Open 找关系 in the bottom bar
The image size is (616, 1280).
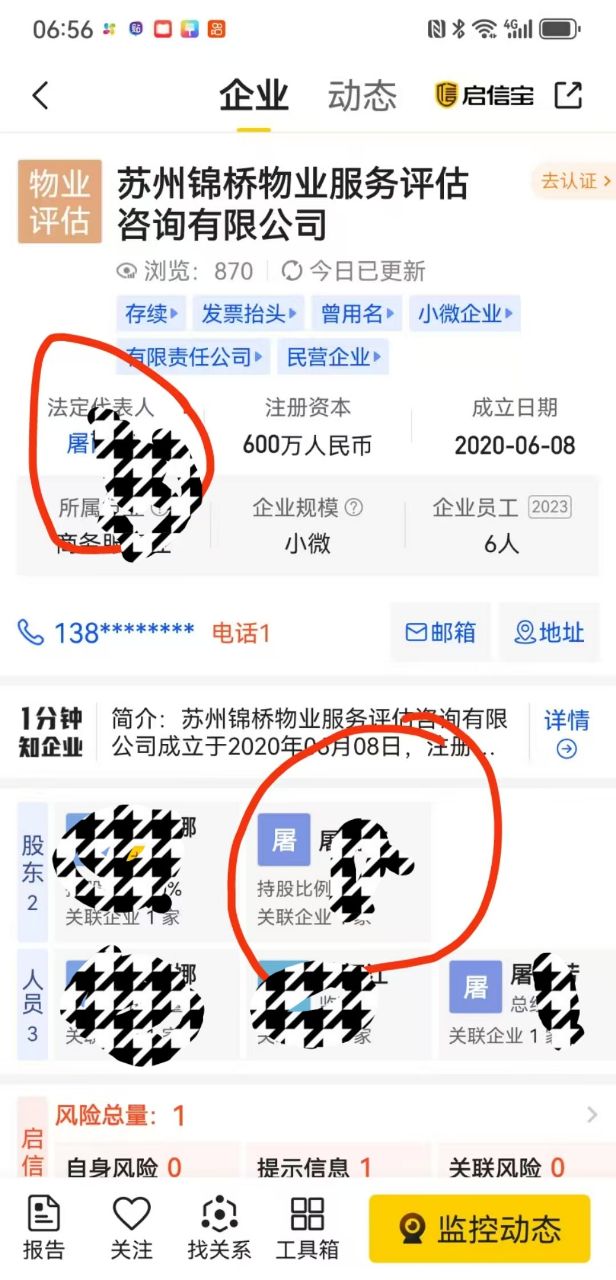coord(219,1228)
